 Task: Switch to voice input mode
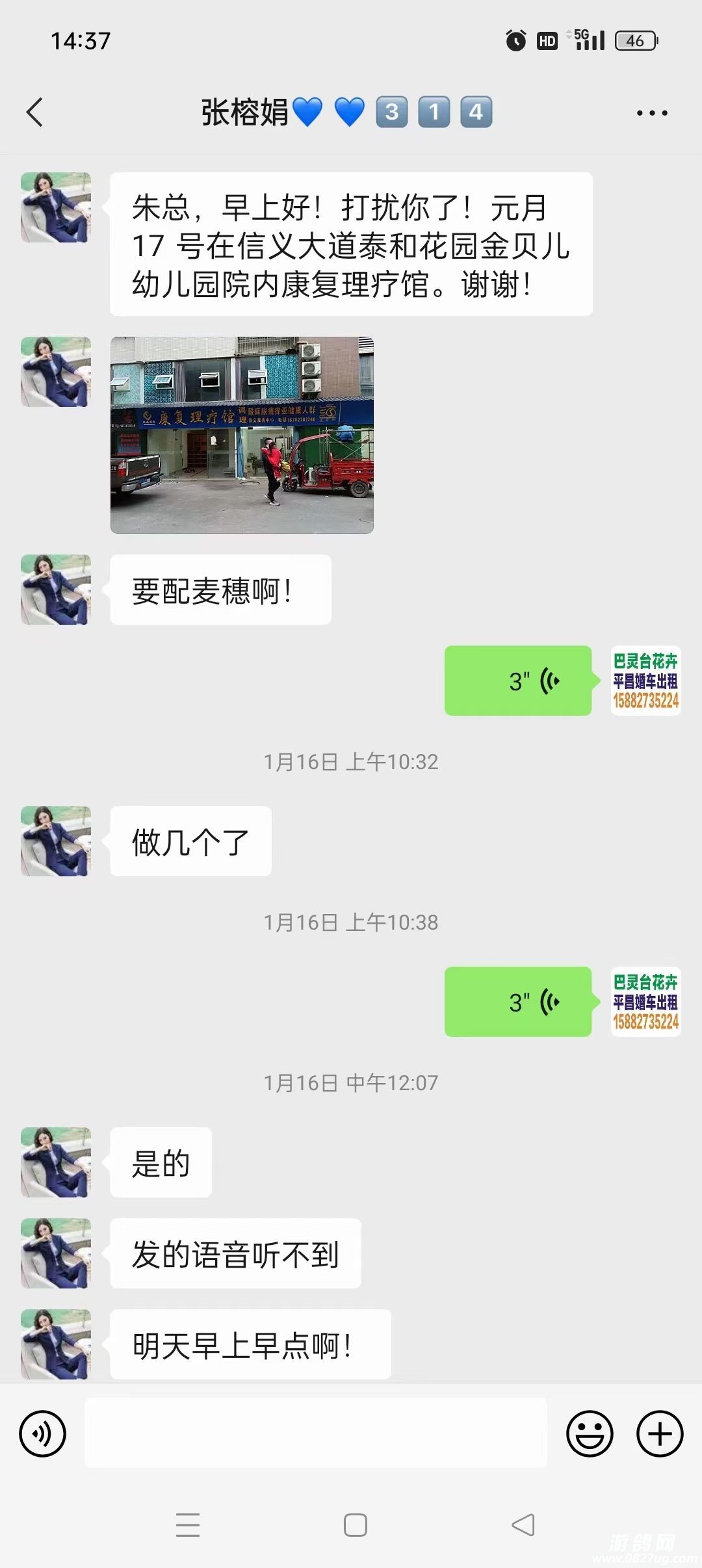pyautogui.click(x=43, y=1433)
